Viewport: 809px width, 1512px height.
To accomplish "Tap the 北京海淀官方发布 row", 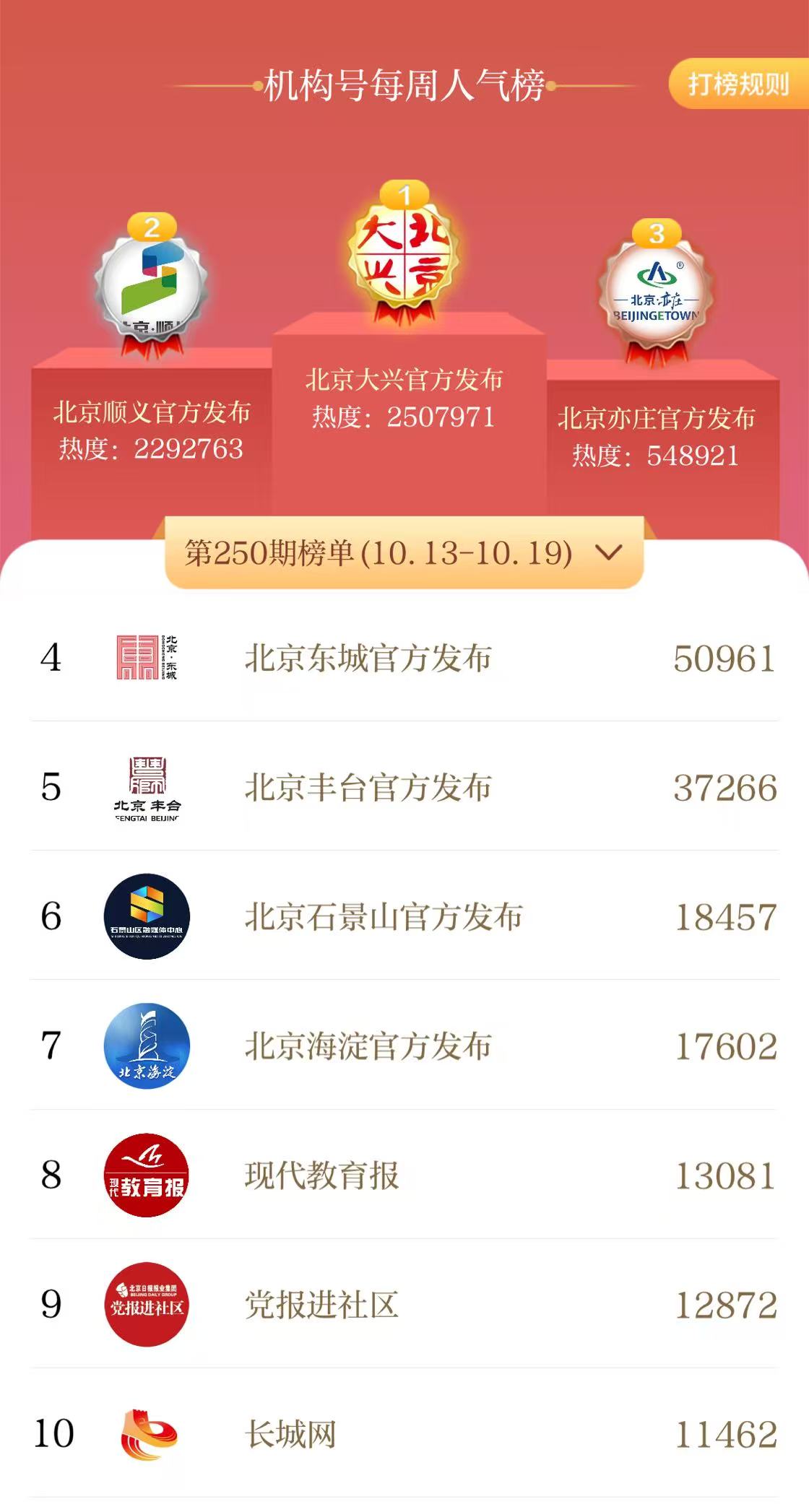I will pyautogui.click(x=368, y=1046).
